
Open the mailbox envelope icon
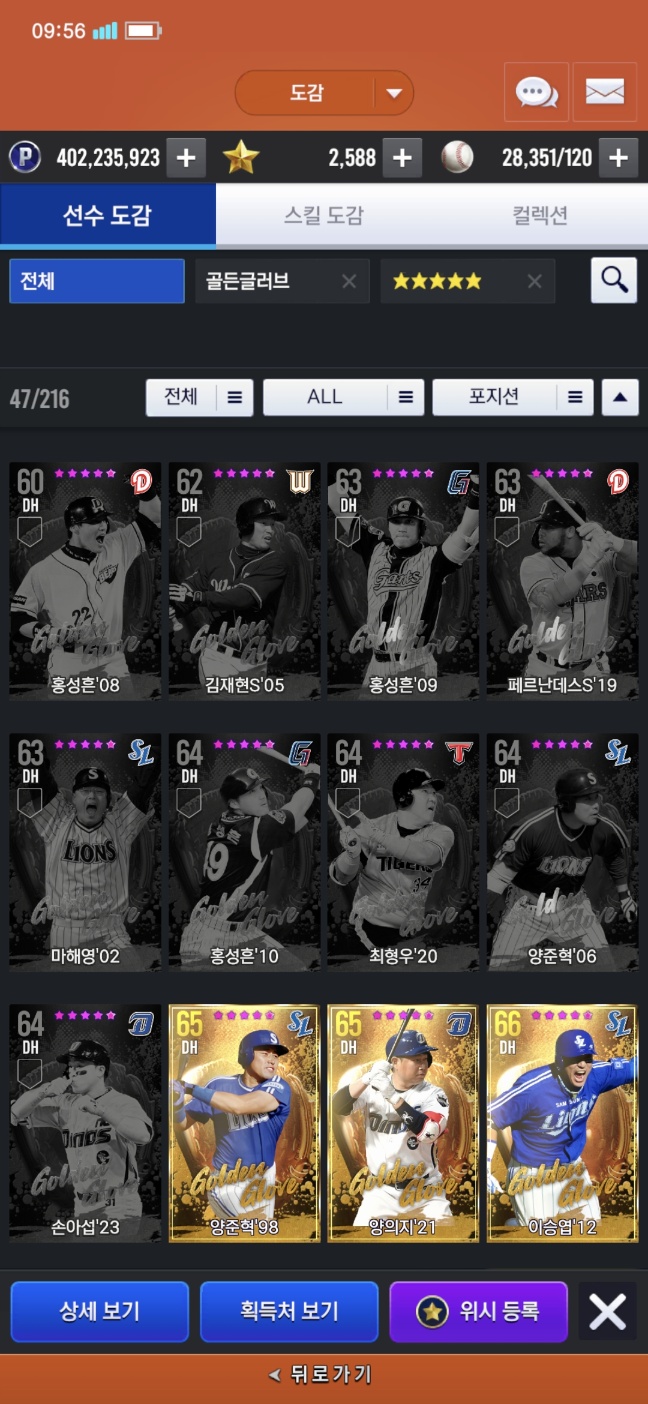(604, 93)
